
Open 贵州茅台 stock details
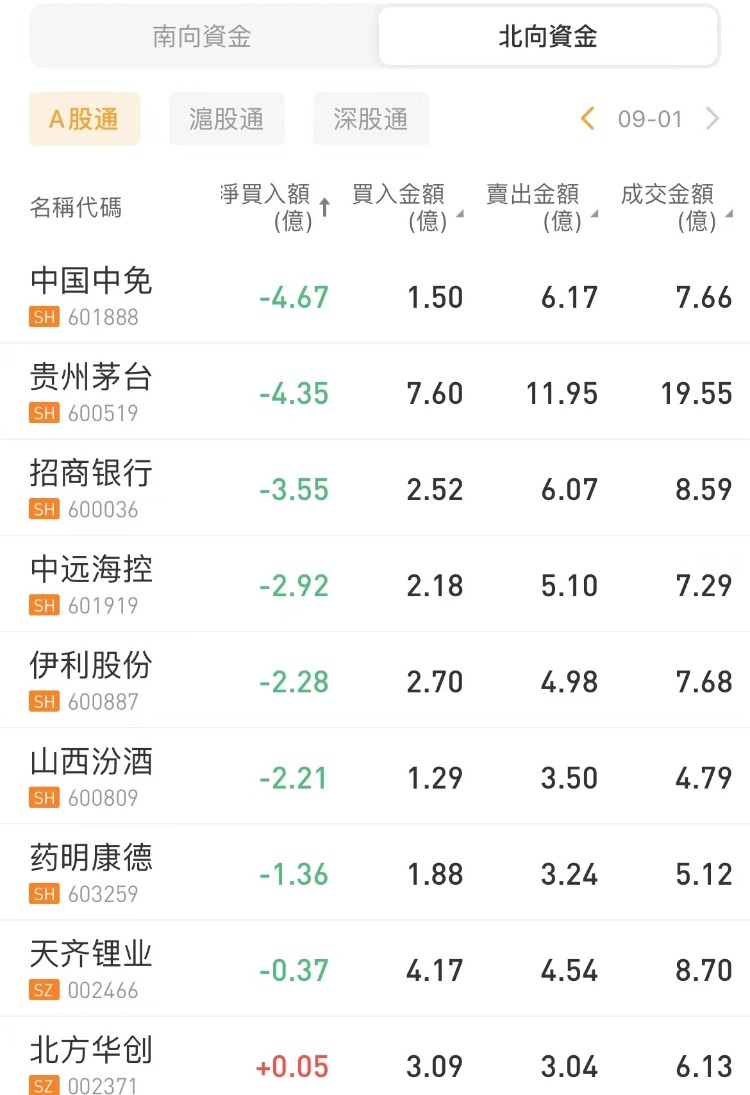point(92,391)
